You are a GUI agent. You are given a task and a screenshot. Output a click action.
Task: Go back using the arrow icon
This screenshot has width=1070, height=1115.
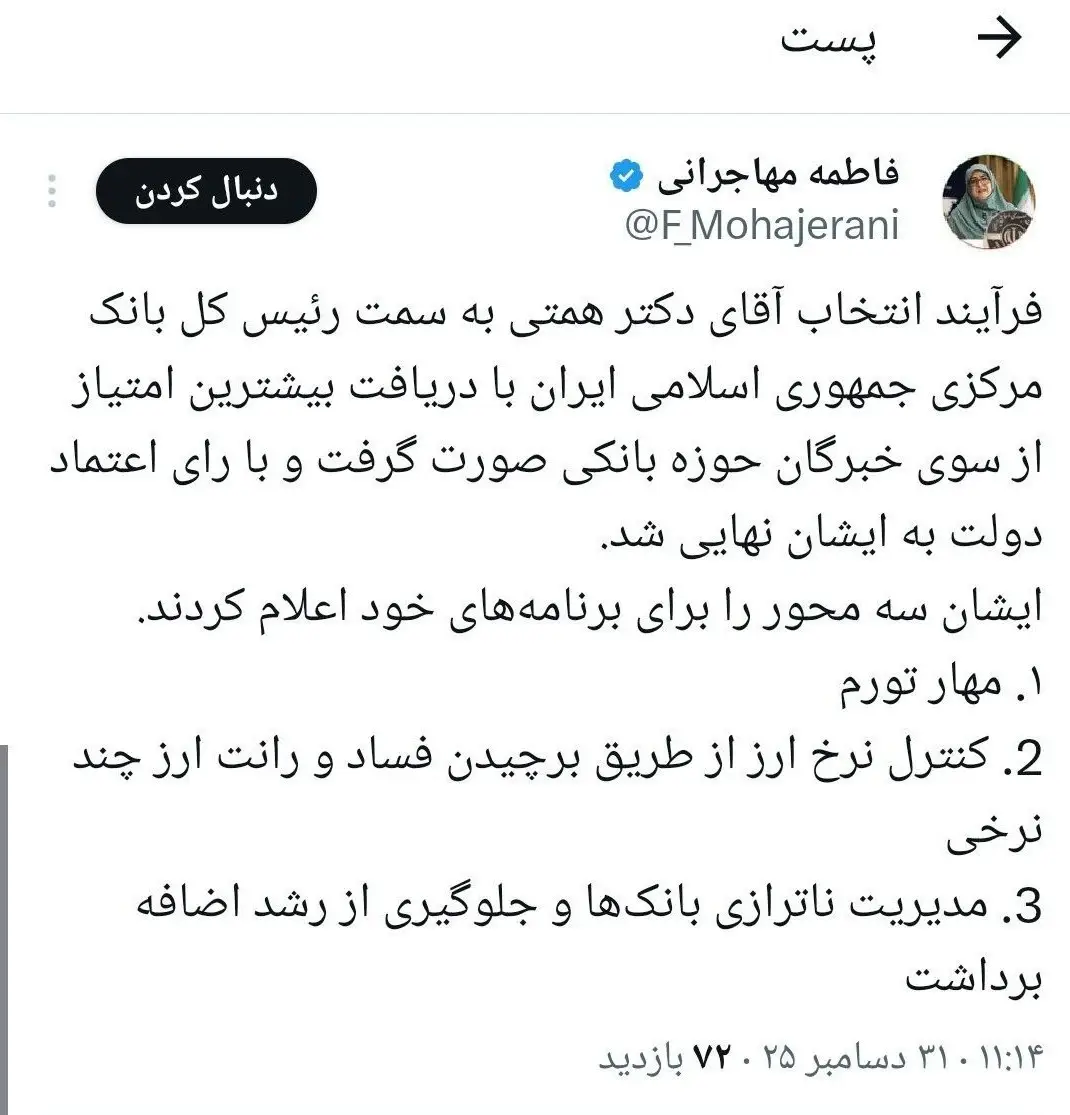[x=998, y=40]
